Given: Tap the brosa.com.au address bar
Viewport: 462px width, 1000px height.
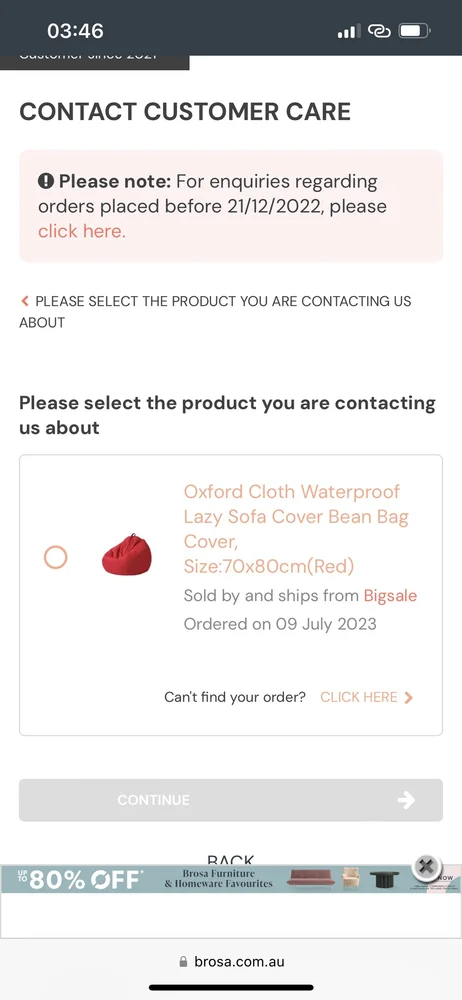Looking at the screenshot, I should (x=231, y=961).
